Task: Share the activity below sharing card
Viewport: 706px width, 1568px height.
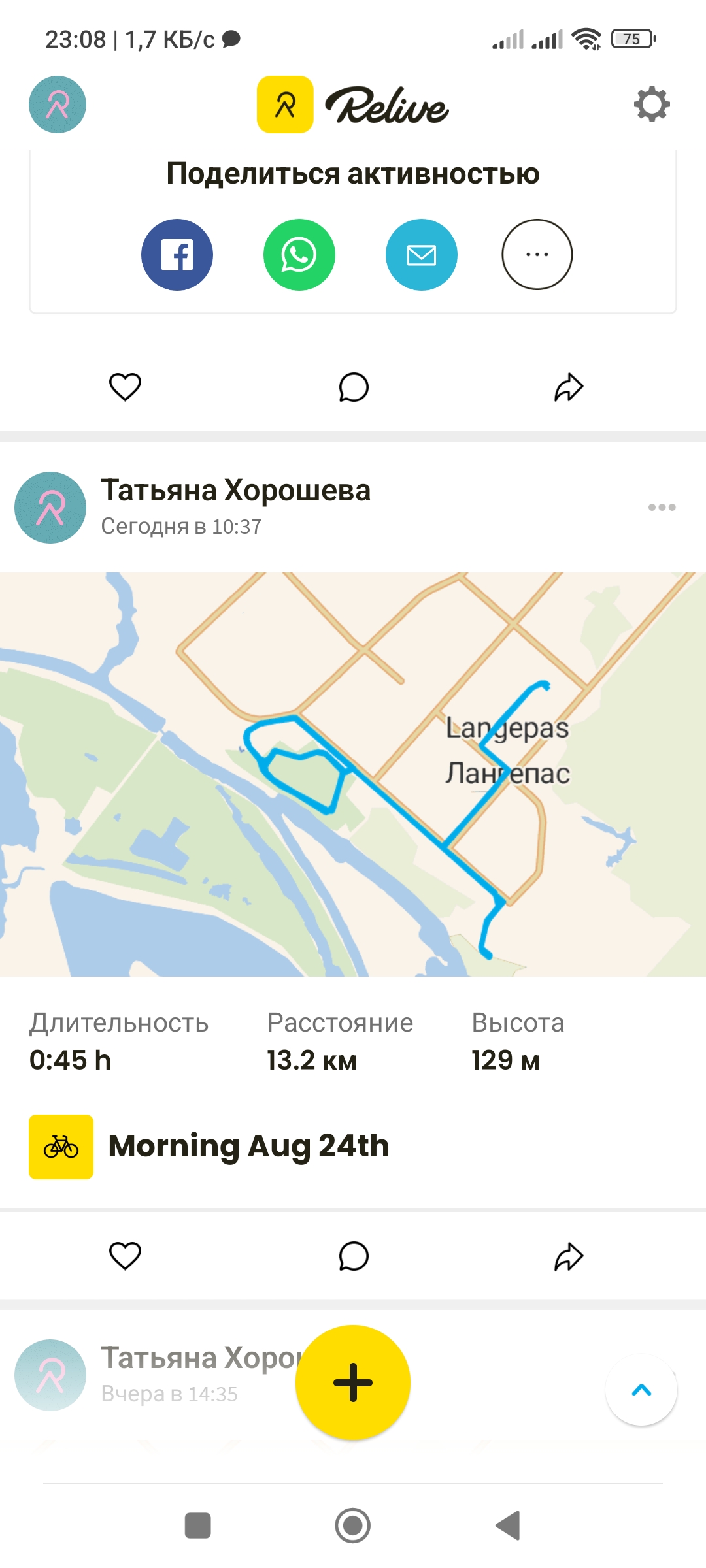Action: coord(569,387)
